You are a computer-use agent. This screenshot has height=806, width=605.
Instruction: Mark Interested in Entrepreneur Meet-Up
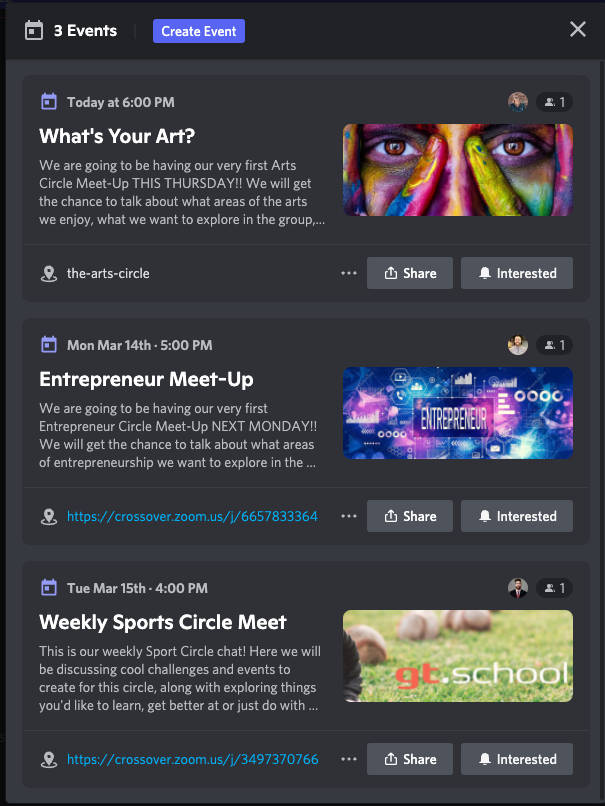coord(517,516)
